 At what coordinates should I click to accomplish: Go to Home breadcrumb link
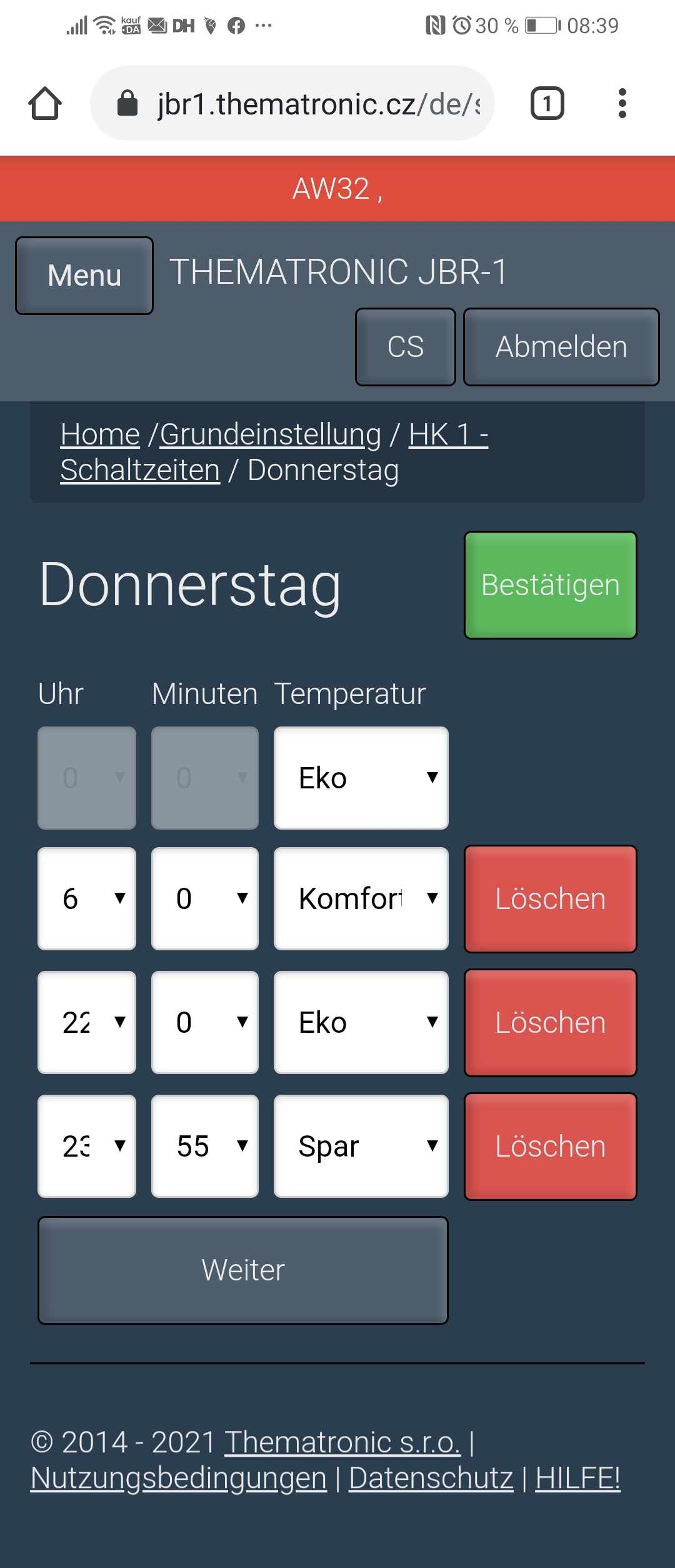100,435
